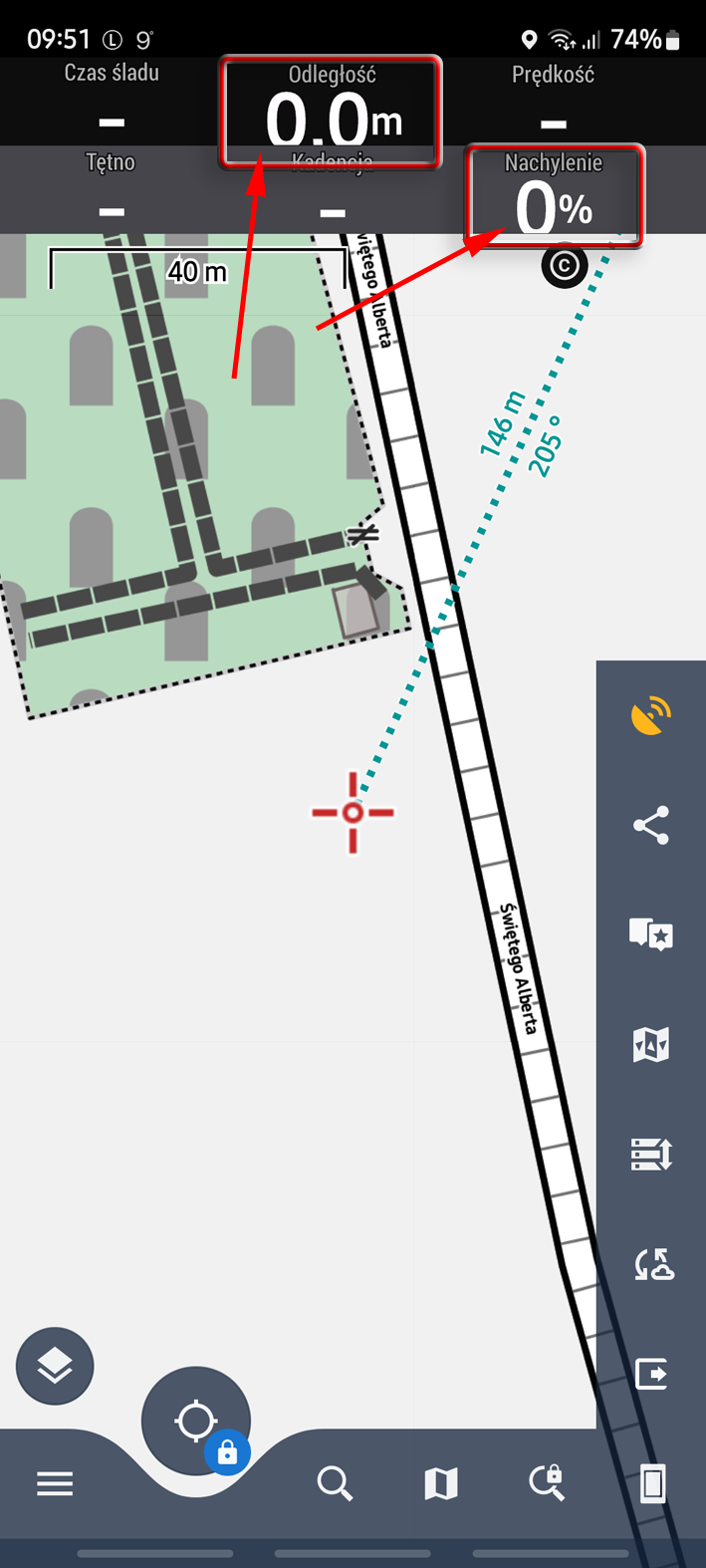Toggle the side panel icon in bottom bar
This screenshot has width=706, height=1568.
(x=652, y=1484)
